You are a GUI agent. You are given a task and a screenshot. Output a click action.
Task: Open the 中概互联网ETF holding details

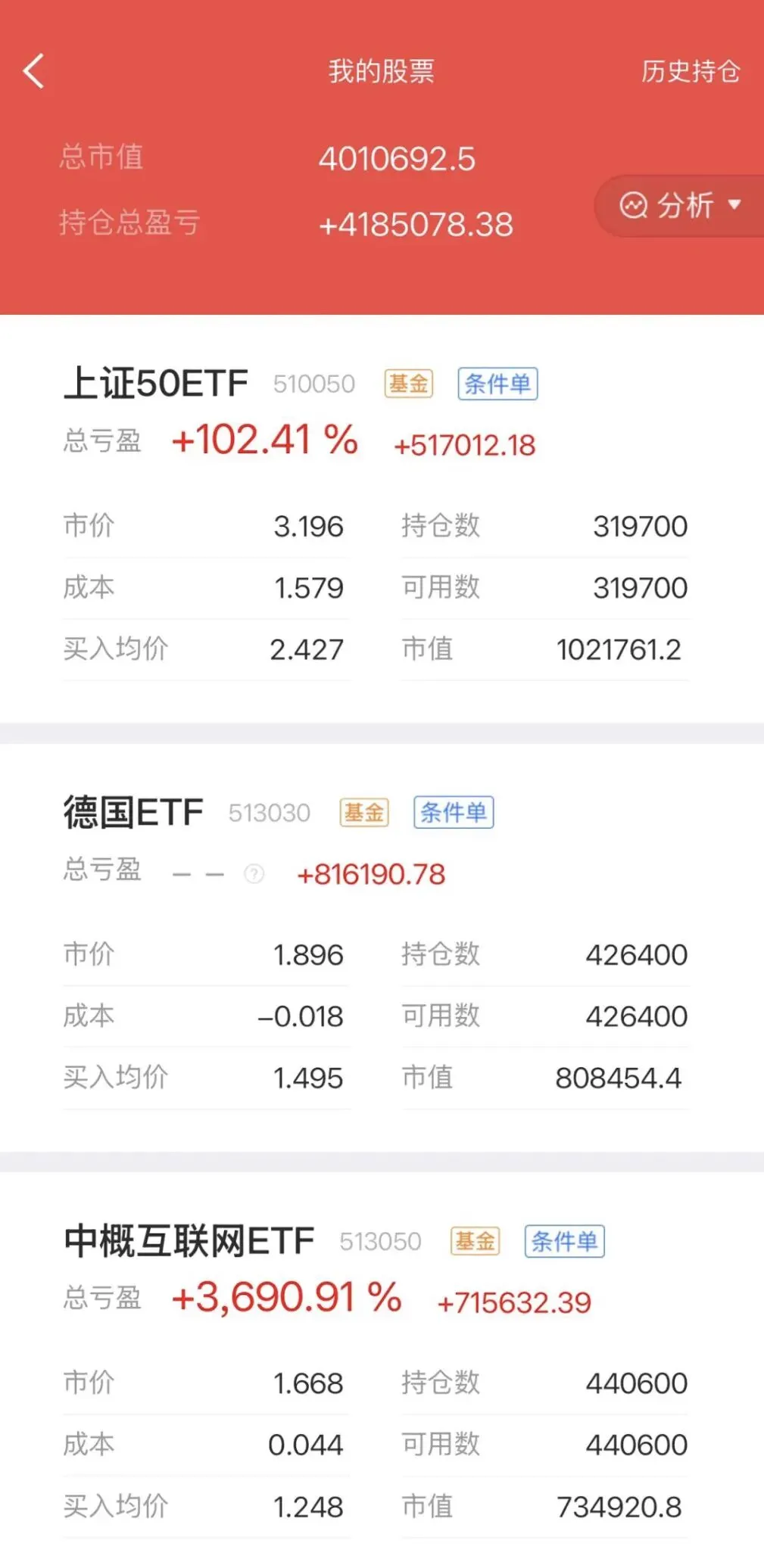[189, 1241]
